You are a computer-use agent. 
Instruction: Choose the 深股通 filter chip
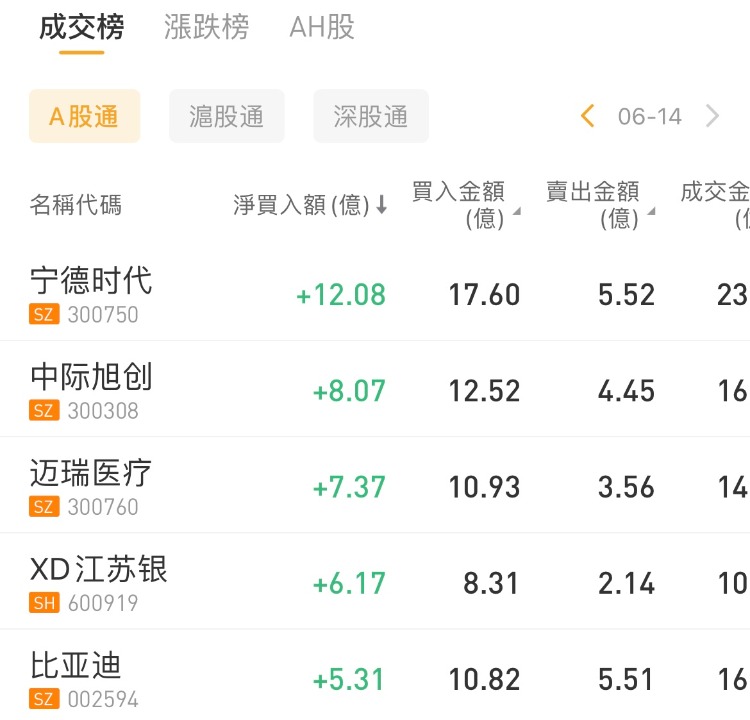tap(371, 116)
